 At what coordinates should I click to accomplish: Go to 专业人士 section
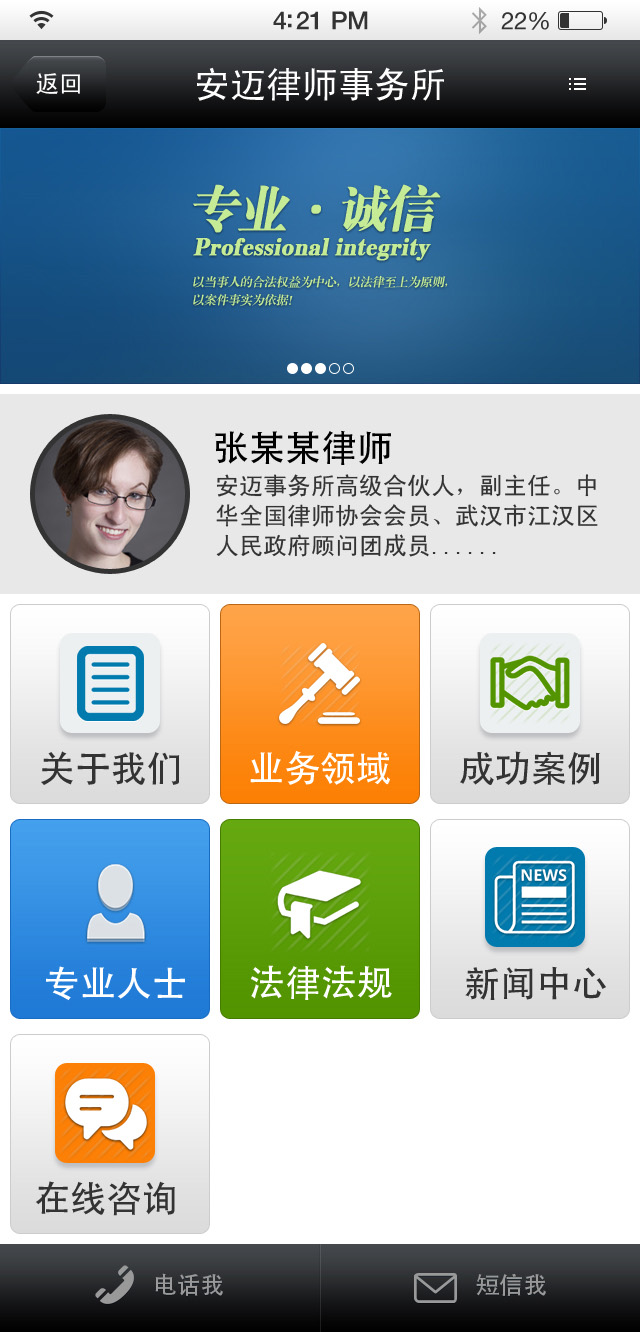[110, 919]
